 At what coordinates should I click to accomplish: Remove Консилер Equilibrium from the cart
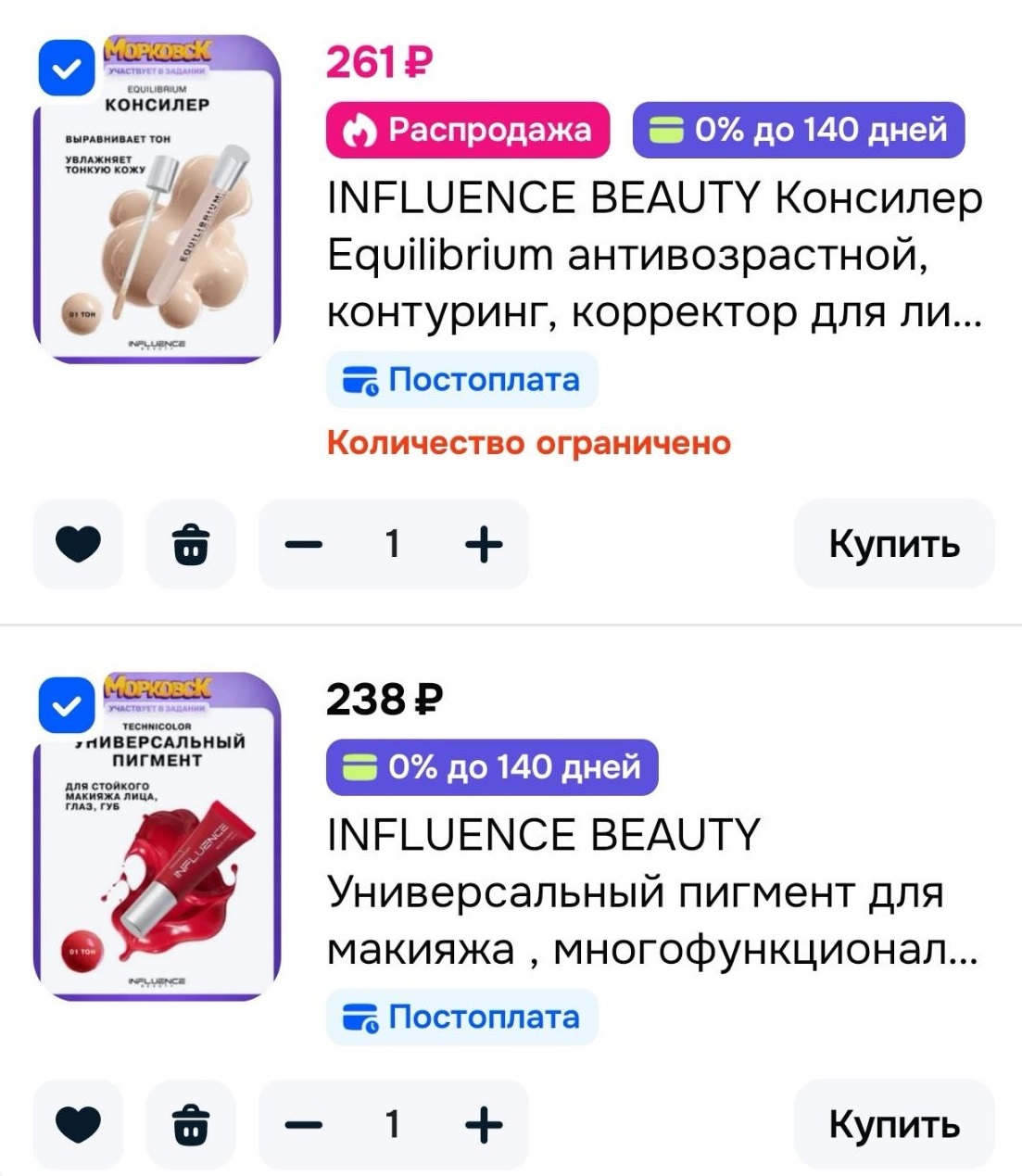(x=191, y=544)
